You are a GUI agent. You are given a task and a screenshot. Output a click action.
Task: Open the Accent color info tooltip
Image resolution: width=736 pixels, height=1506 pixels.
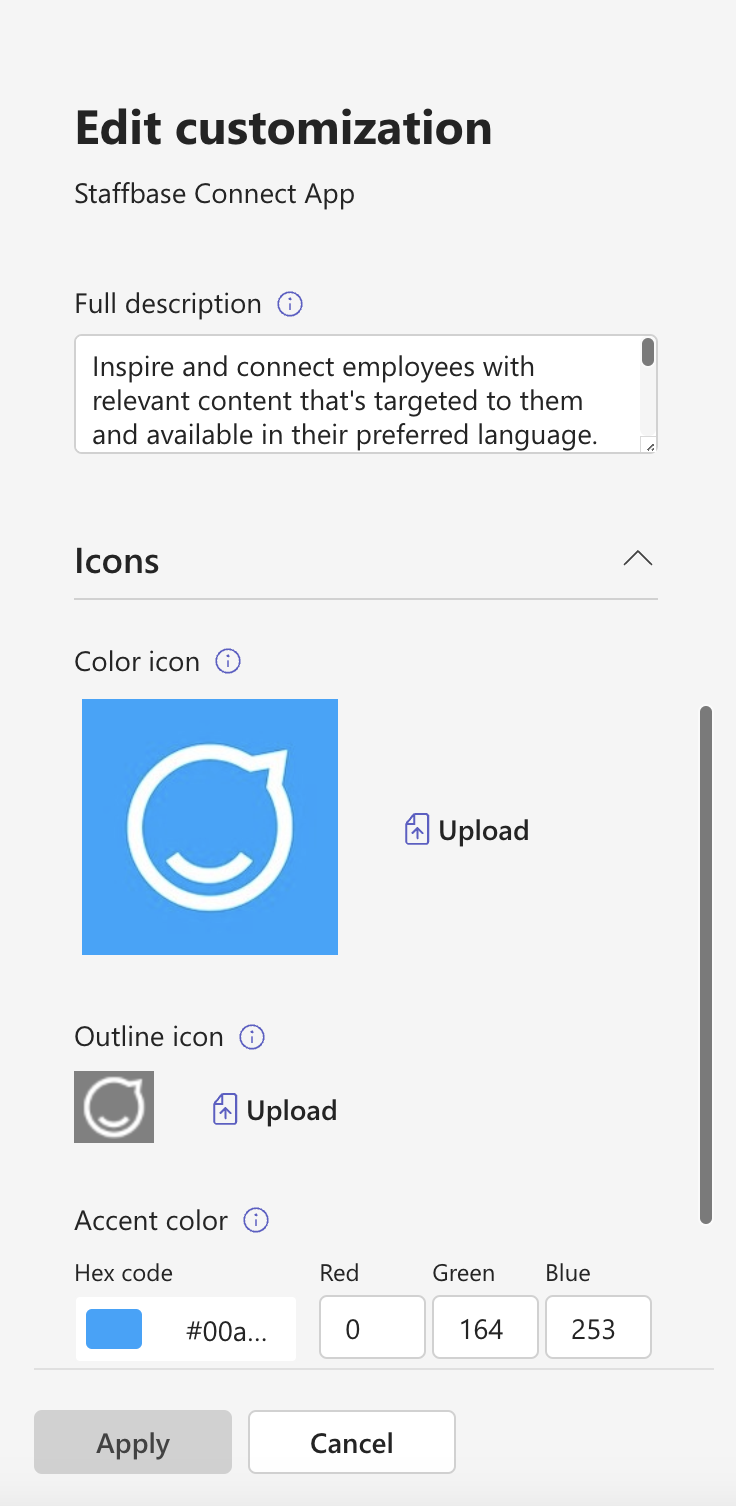[257, 1221]
